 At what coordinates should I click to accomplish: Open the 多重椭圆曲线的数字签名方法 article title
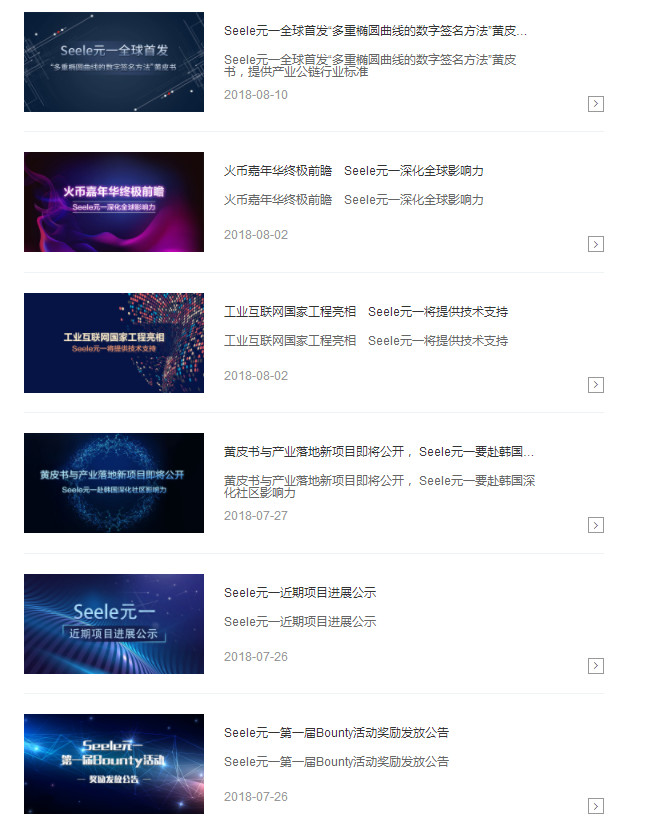pos(375,31)
